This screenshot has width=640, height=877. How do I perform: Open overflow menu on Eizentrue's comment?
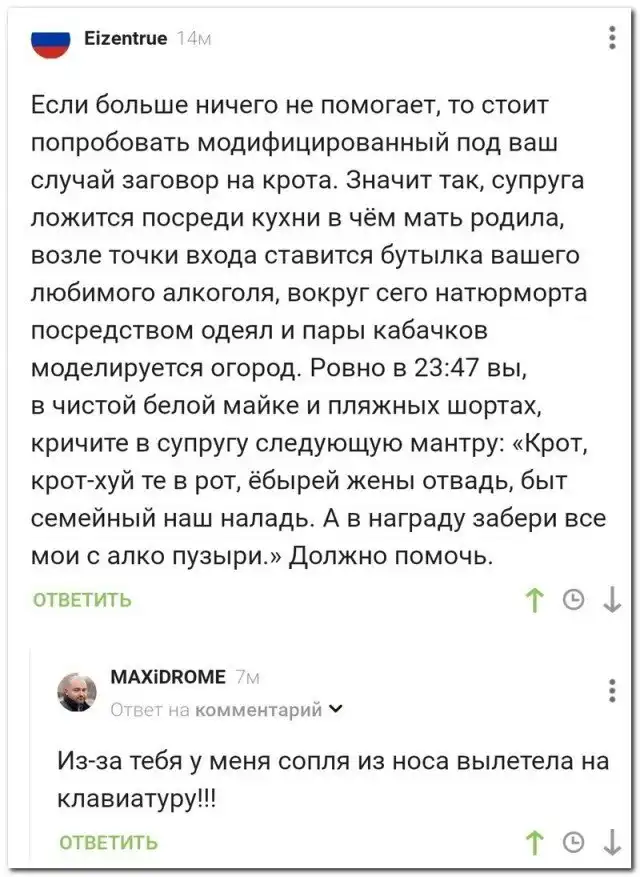pos(612,38)
